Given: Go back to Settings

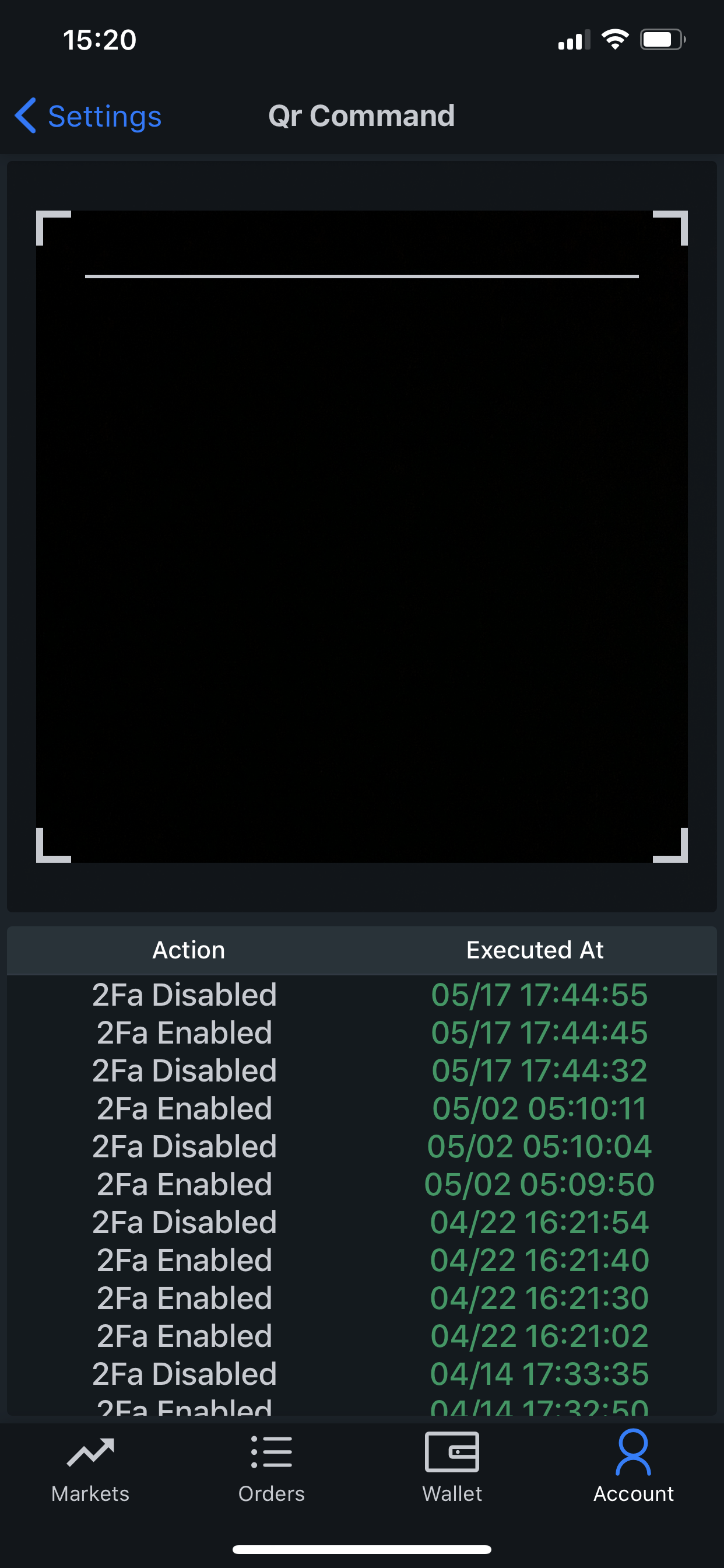Looking at the screenshot, I should 89,116.
